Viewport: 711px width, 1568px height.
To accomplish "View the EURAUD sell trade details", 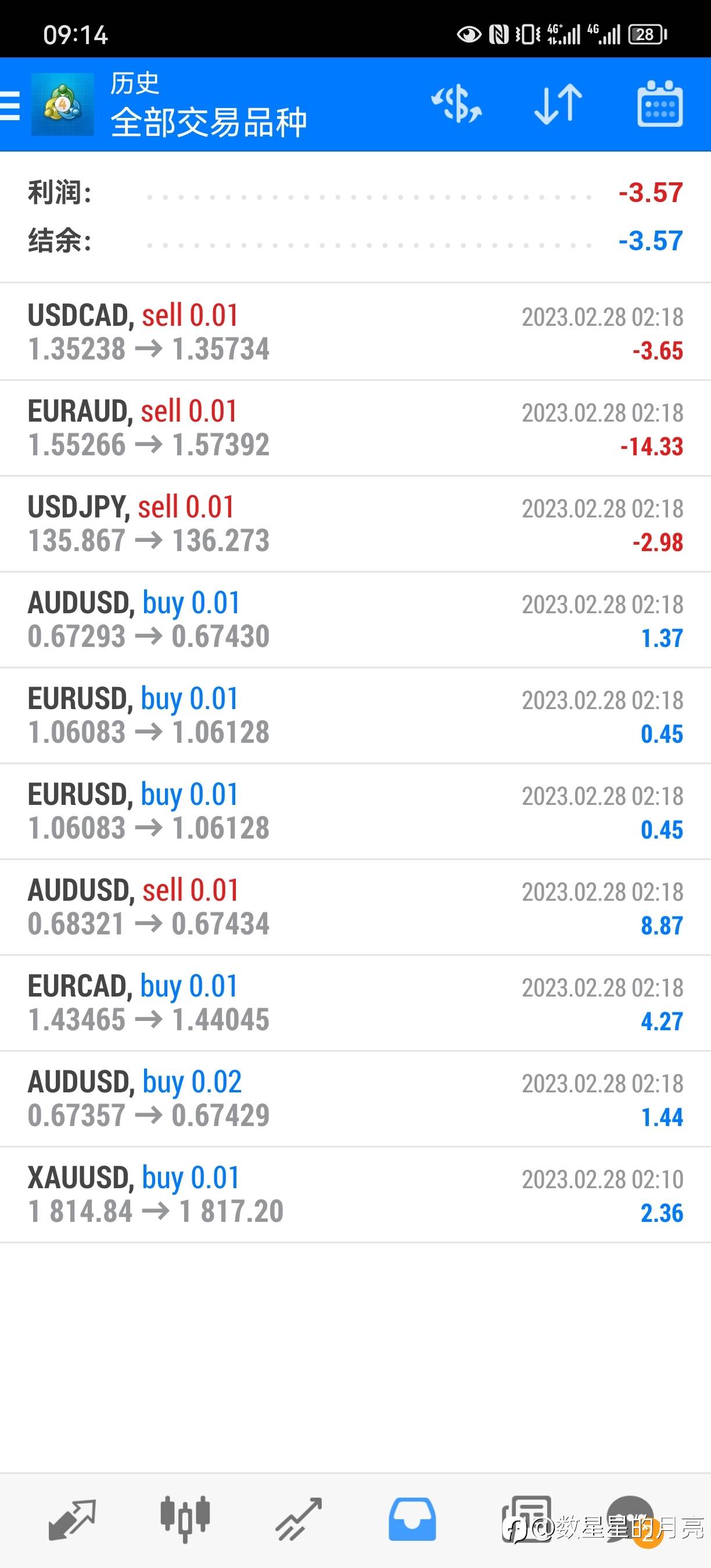I will 355,428.
